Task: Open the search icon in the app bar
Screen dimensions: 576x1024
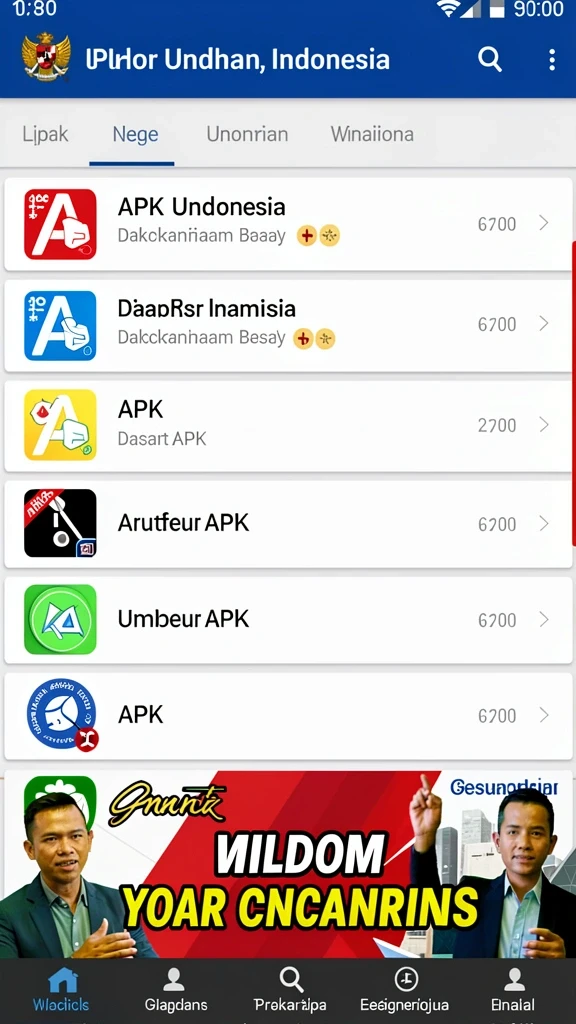Action: tap(490, 59)
